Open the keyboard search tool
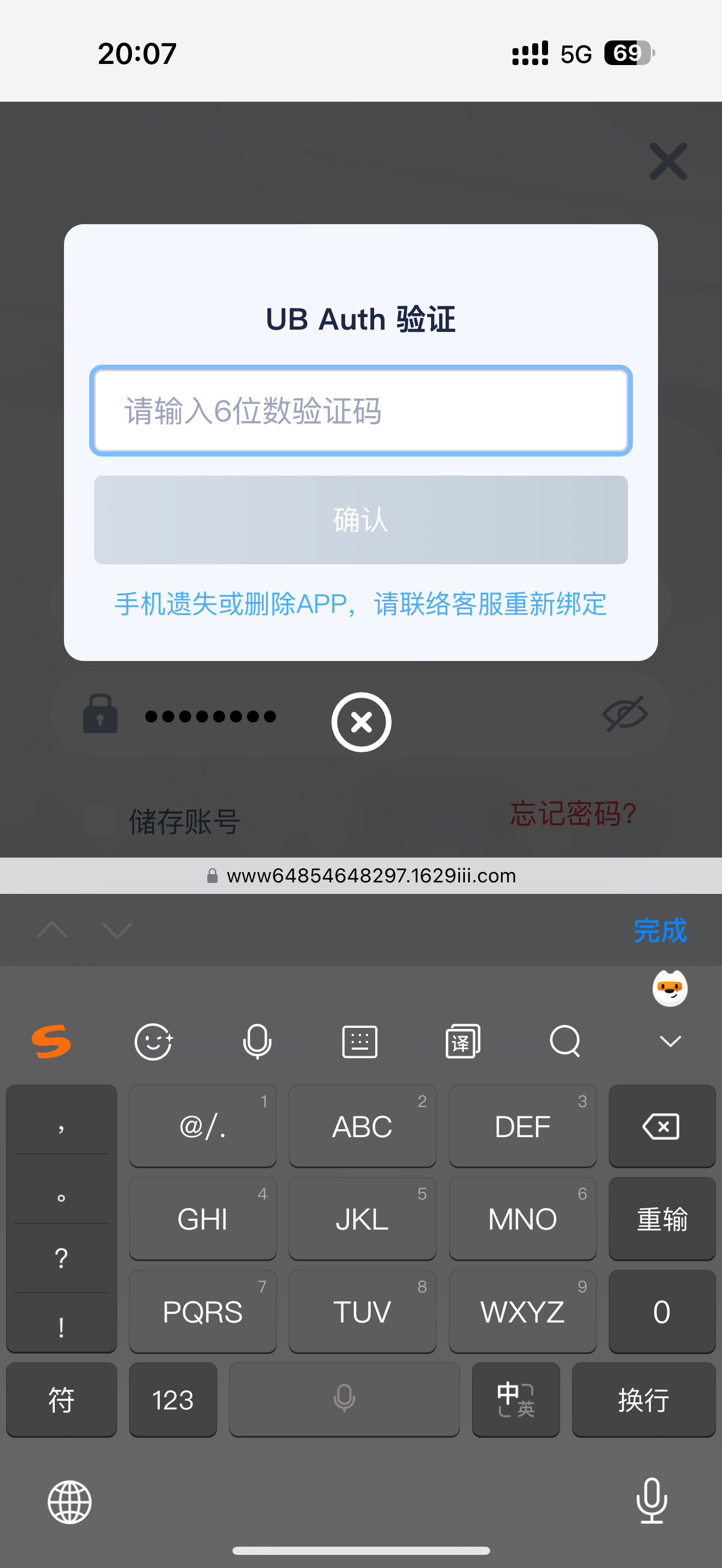The width and height of the screenshot is (722, 1568). click(x=565, y=1042)
